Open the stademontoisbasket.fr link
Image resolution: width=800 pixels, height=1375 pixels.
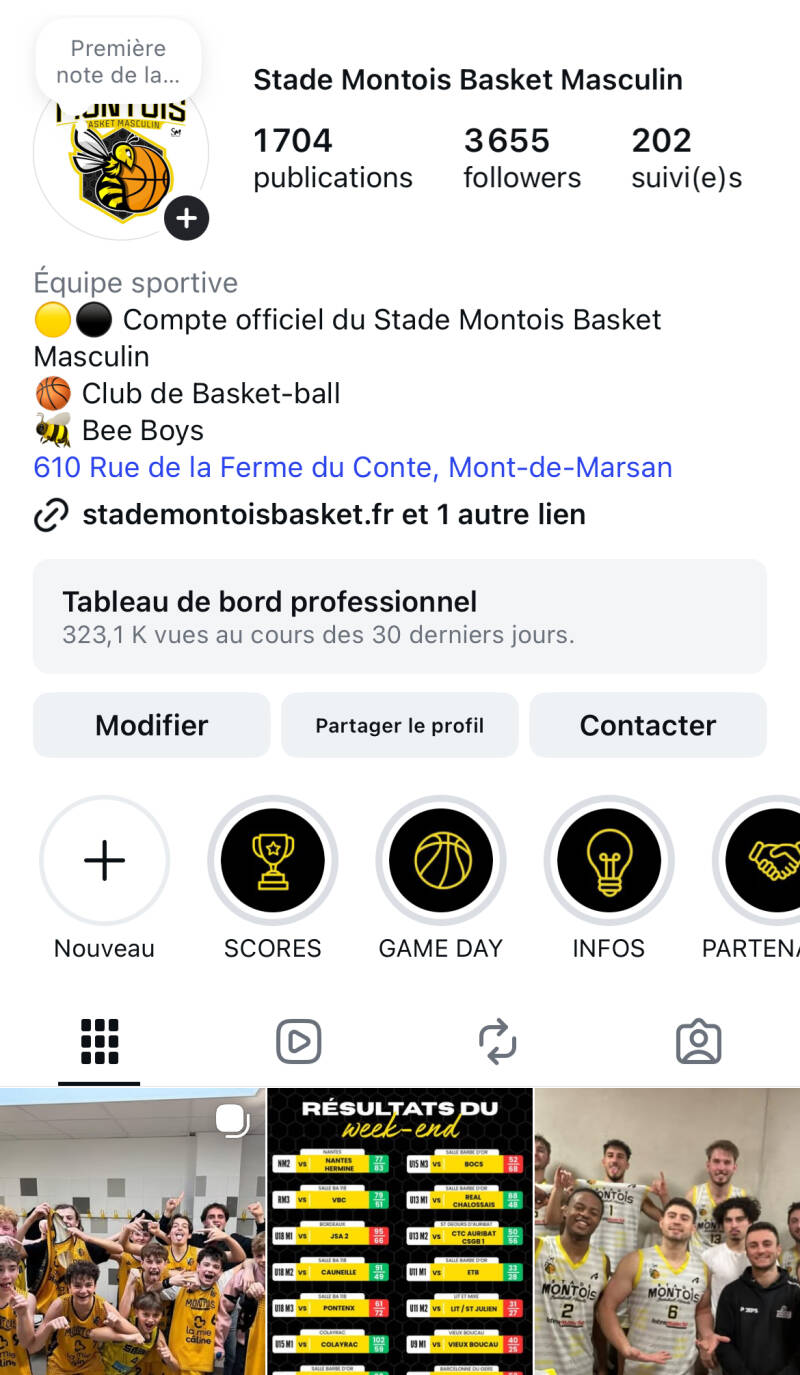coord(333,515)
